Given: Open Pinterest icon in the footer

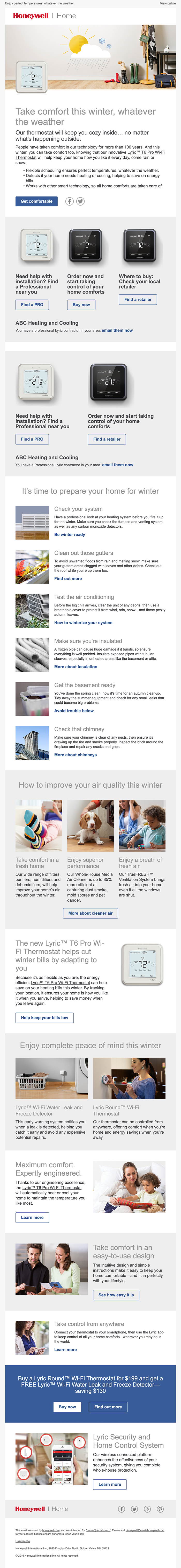Looking at the screenshot, I should (x=160, y=1509).
